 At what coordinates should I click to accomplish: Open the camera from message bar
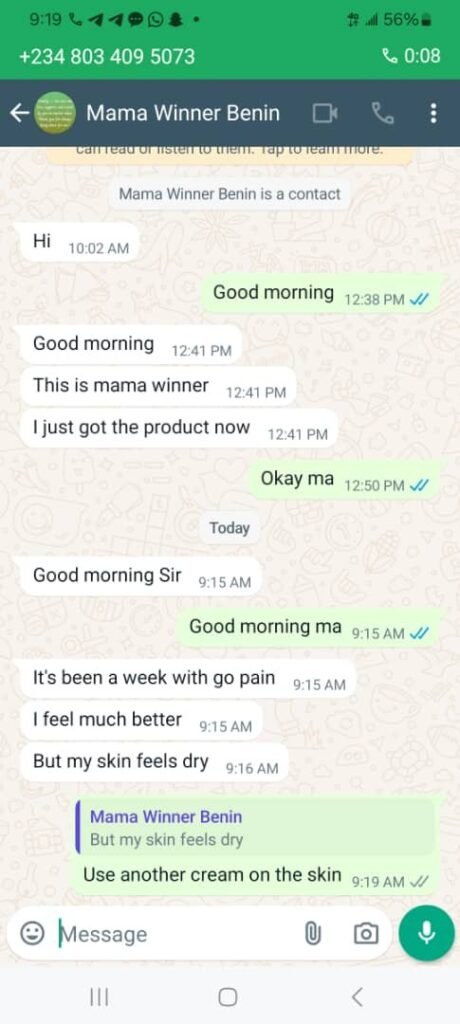(366, 934)
